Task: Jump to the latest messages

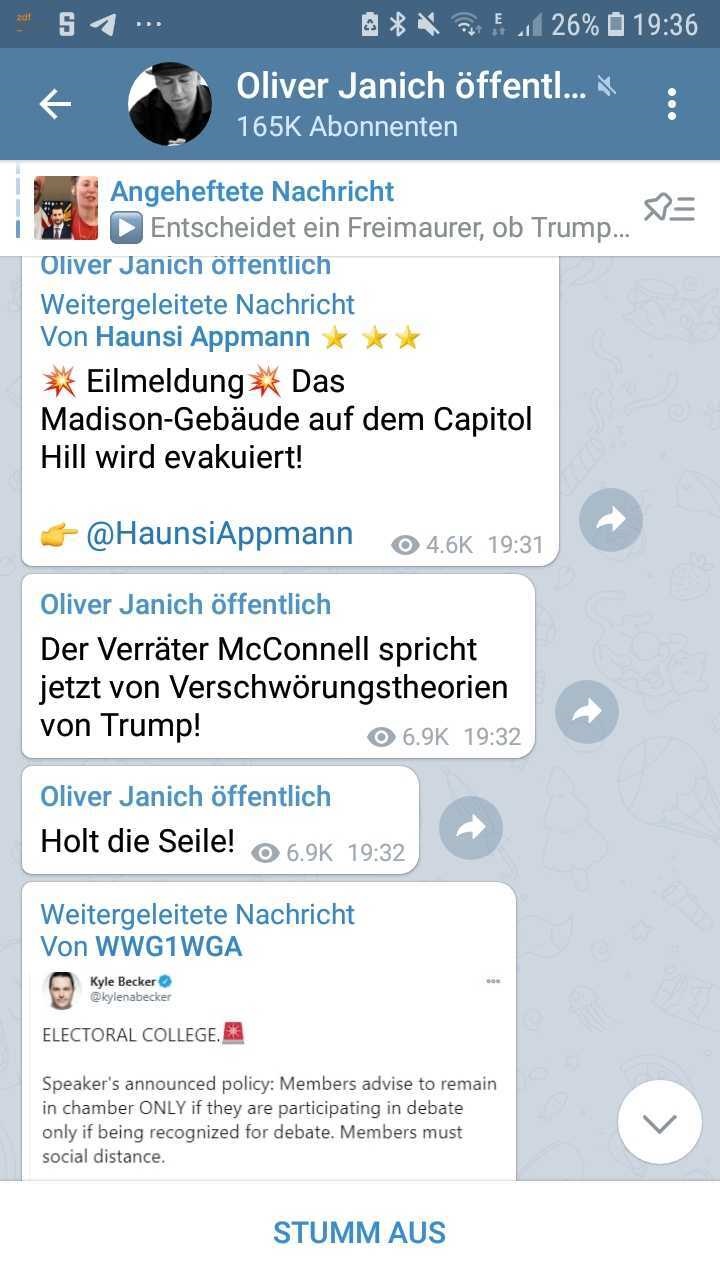Action: 659,1122
